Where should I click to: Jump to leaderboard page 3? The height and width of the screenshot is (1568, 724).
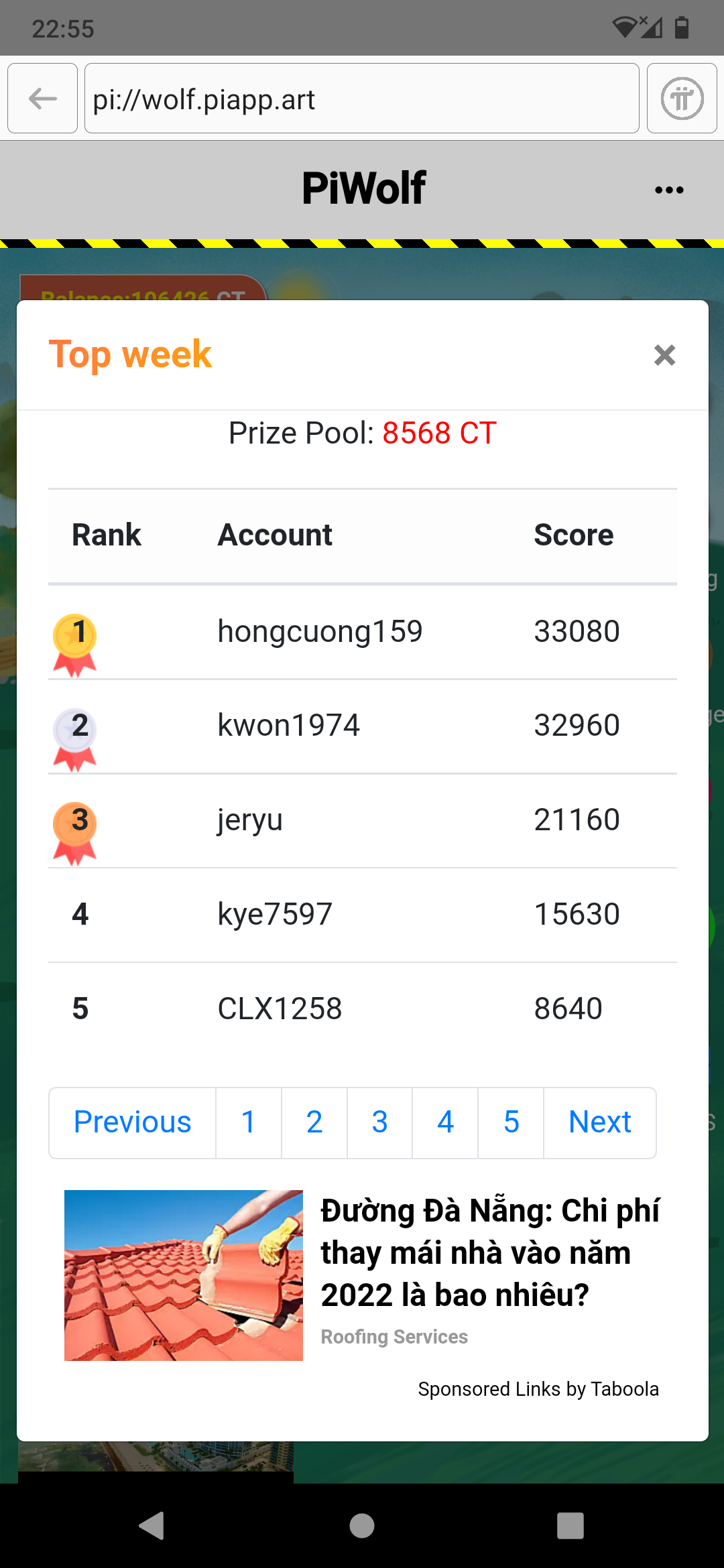coord(379,1122)
